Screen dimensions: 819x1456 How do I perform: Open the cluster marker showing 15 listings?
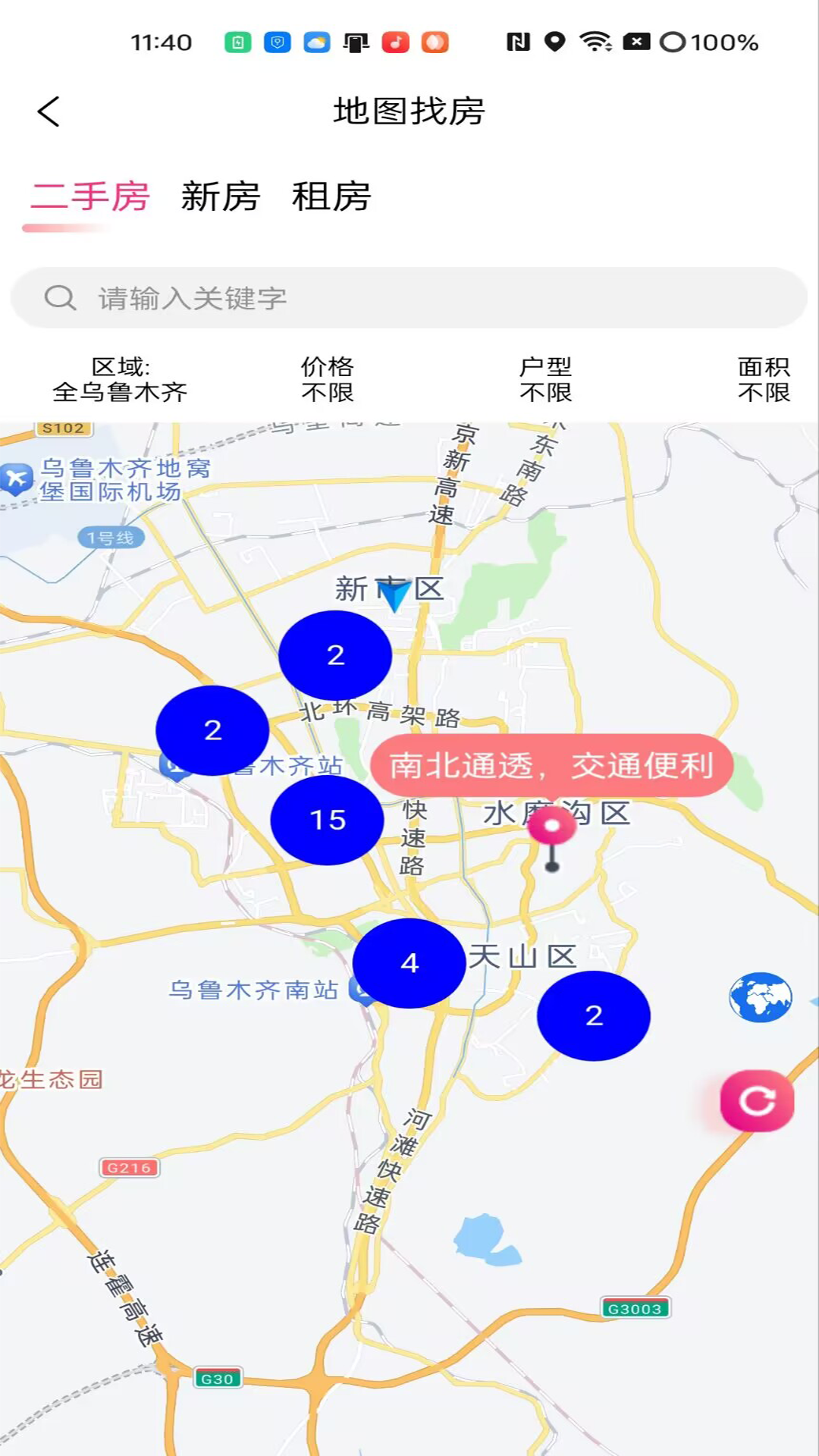[328, 820]
